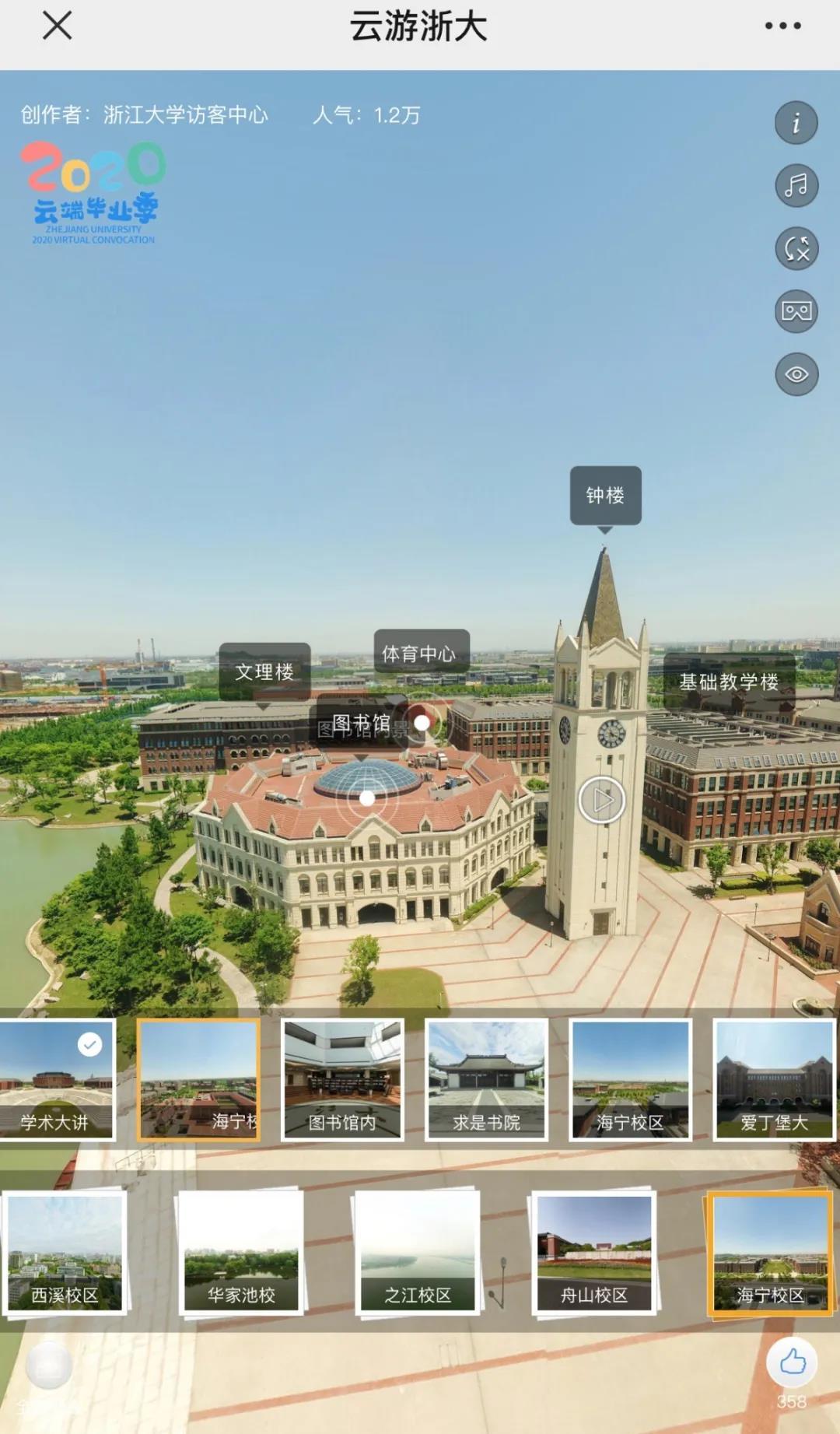Go to the 文理楼 hotspot

[264, 671]
